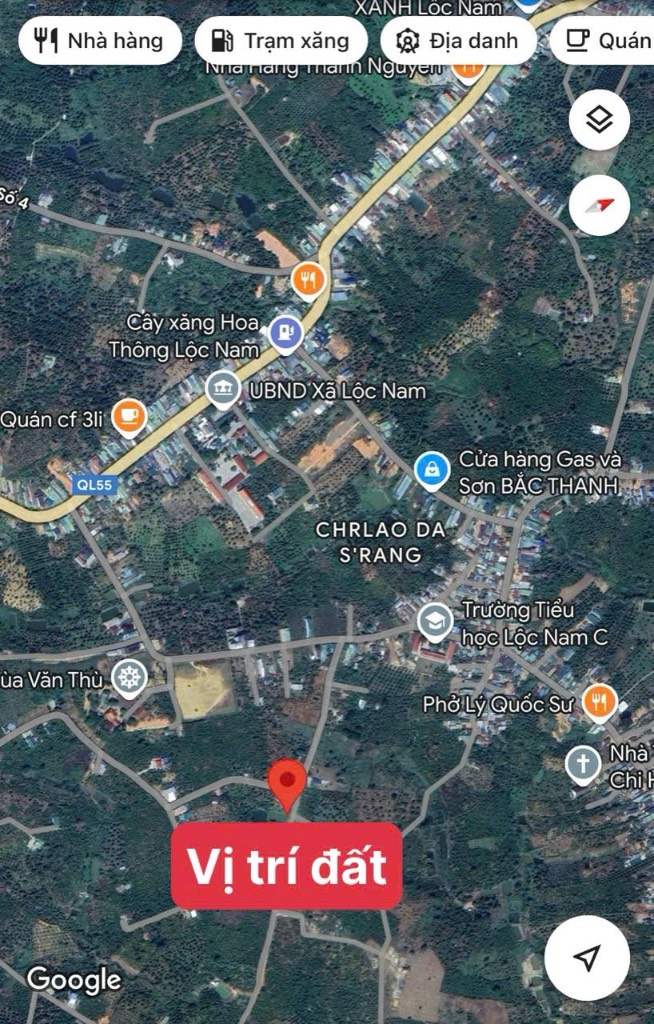The height and width of the screenshot is (1024, 654).
Task: Center map on my current location
Action: [588, 957]
